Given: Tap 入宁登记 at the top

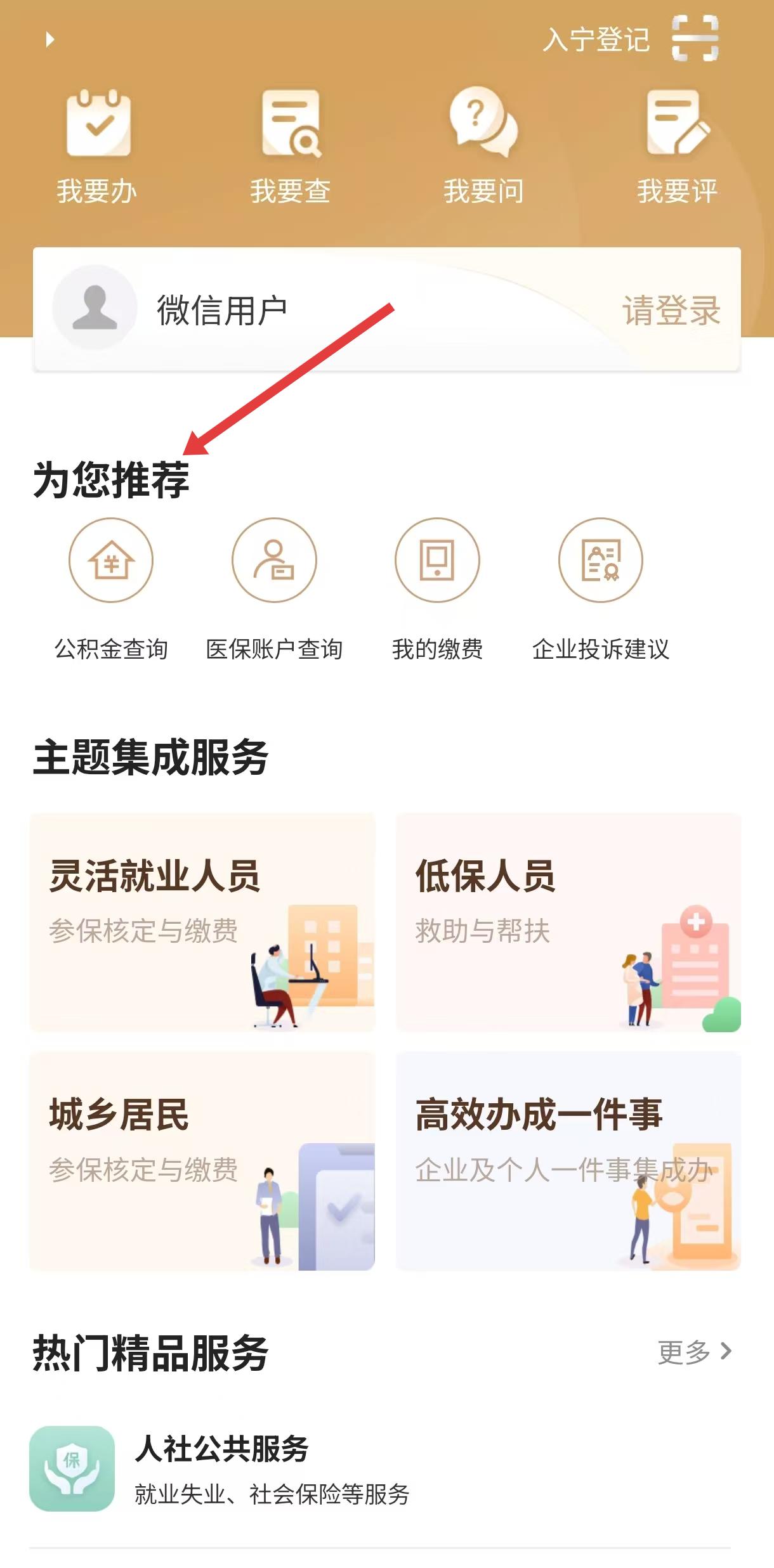Looking at the screenshot, I should tap(596, 40).
